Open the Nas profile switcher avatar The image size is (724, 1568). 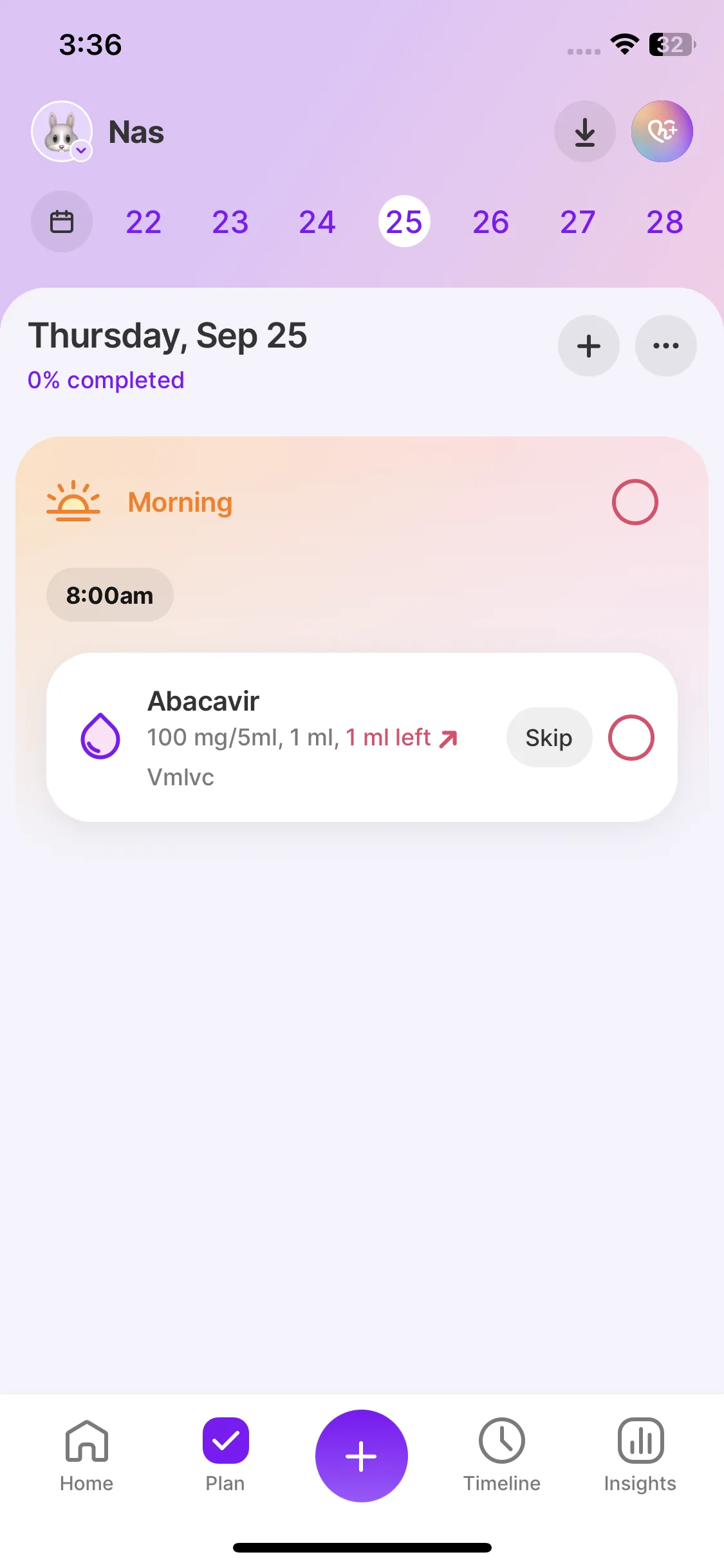(x=62, y=131)
